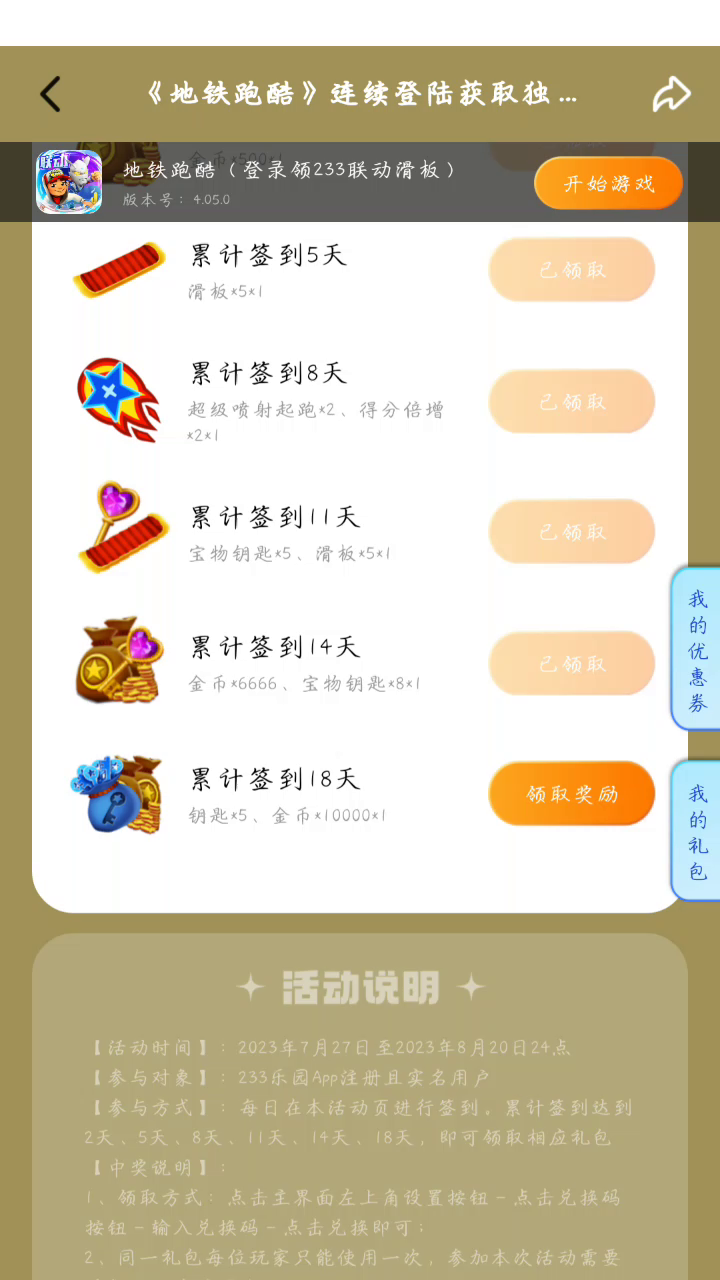Image resolution: width=720 pixels, height=1280 pixels.
Task: Open 我的礼包 side tab
Action: 697,832
